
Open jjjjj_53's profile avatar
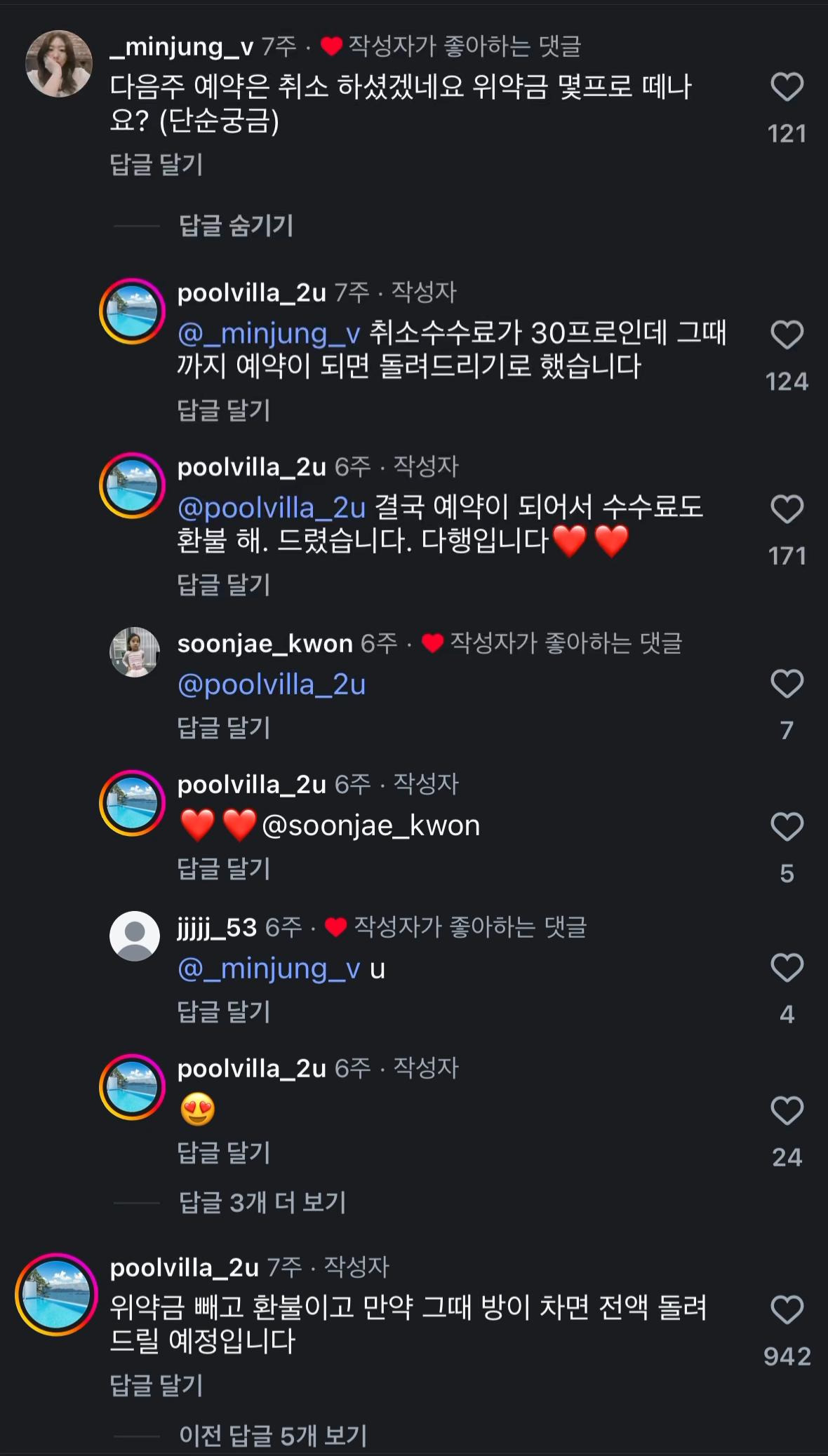click(x=135, y=936)
